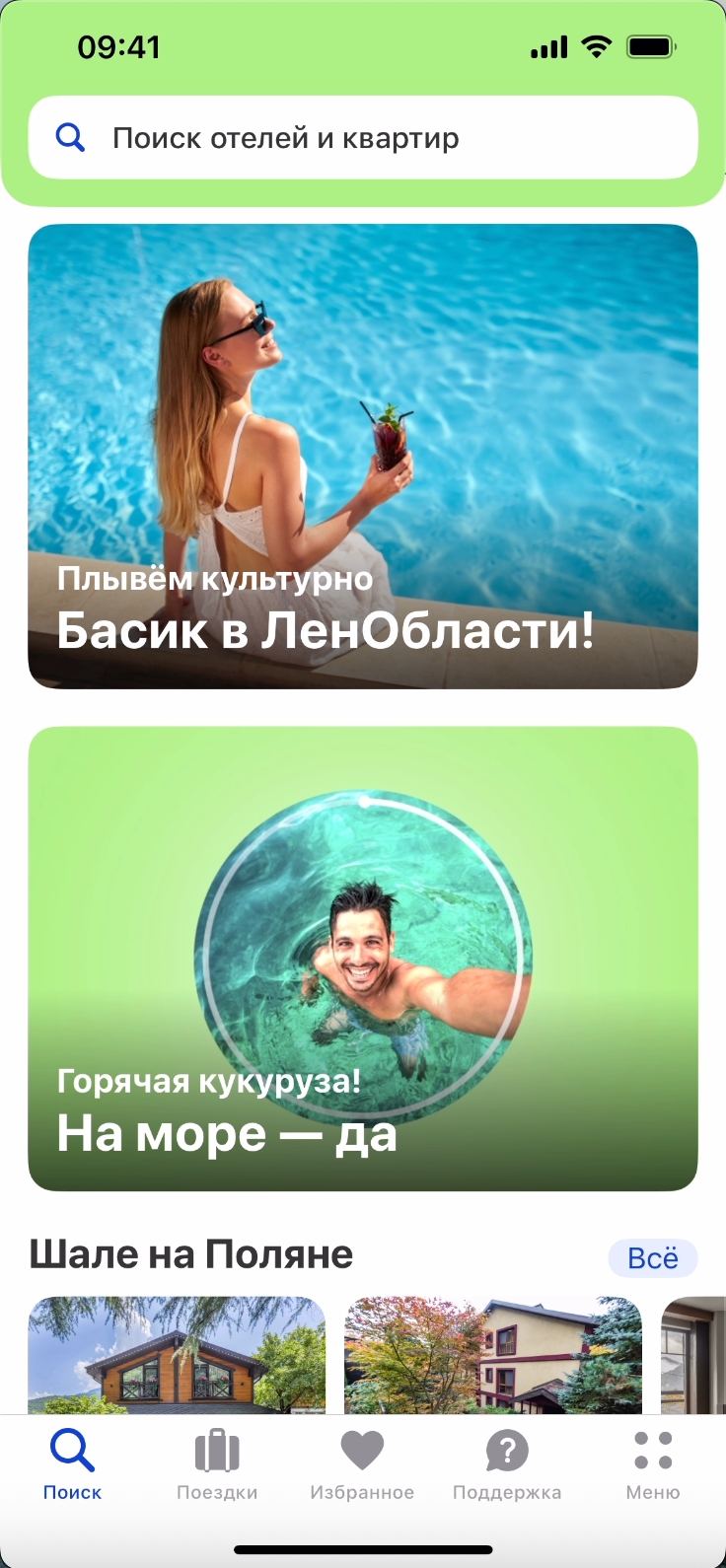Switch to the «Поиск» tab
This screenshot has width=726, height=1568.
click(x=72, y=1464)
